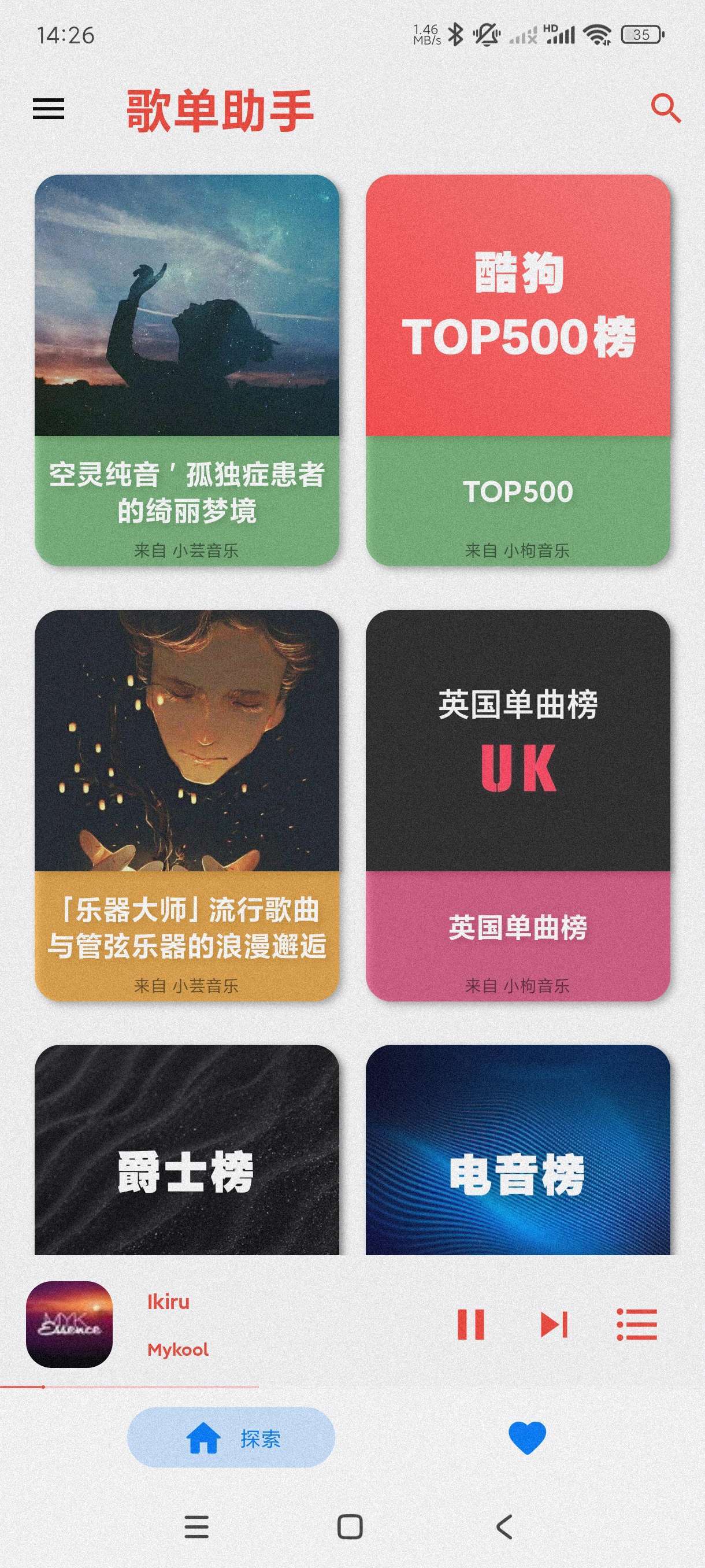Skip to the next track

554,1325
